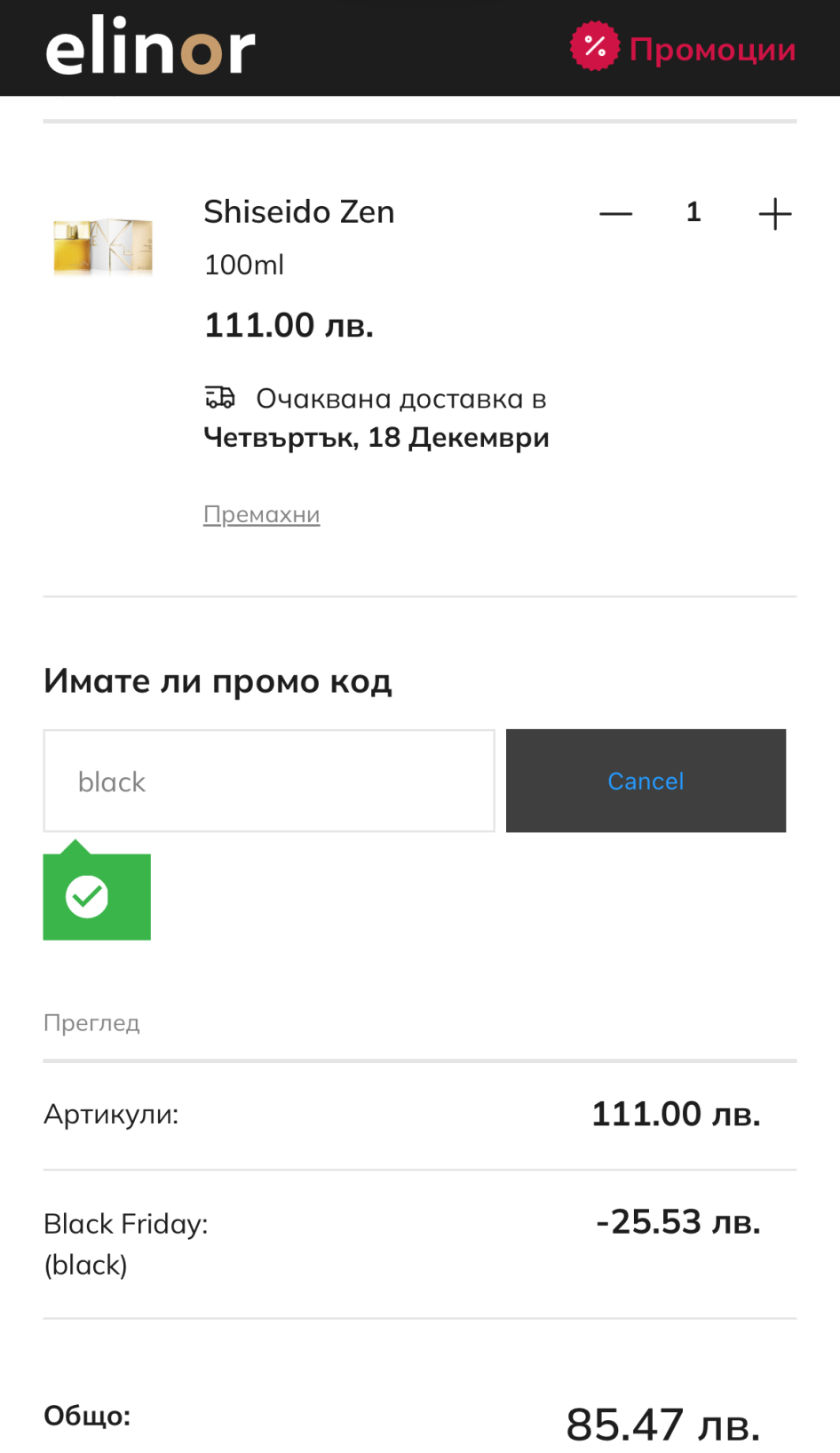Viewport: 840px width, 1453px height.
Task: Remove item via Премахни link
Action: click(262, 514)
